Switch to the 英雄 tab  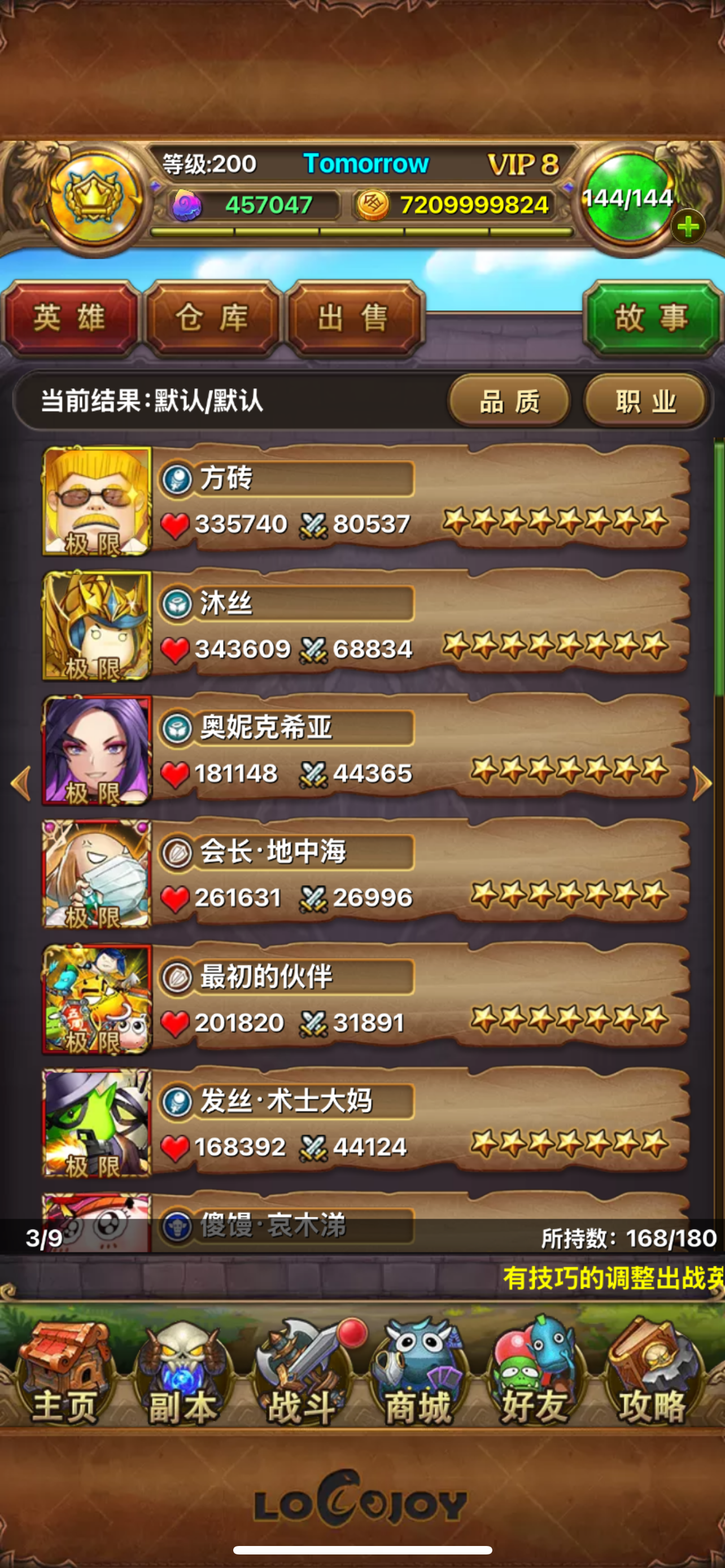pos(71,318)
